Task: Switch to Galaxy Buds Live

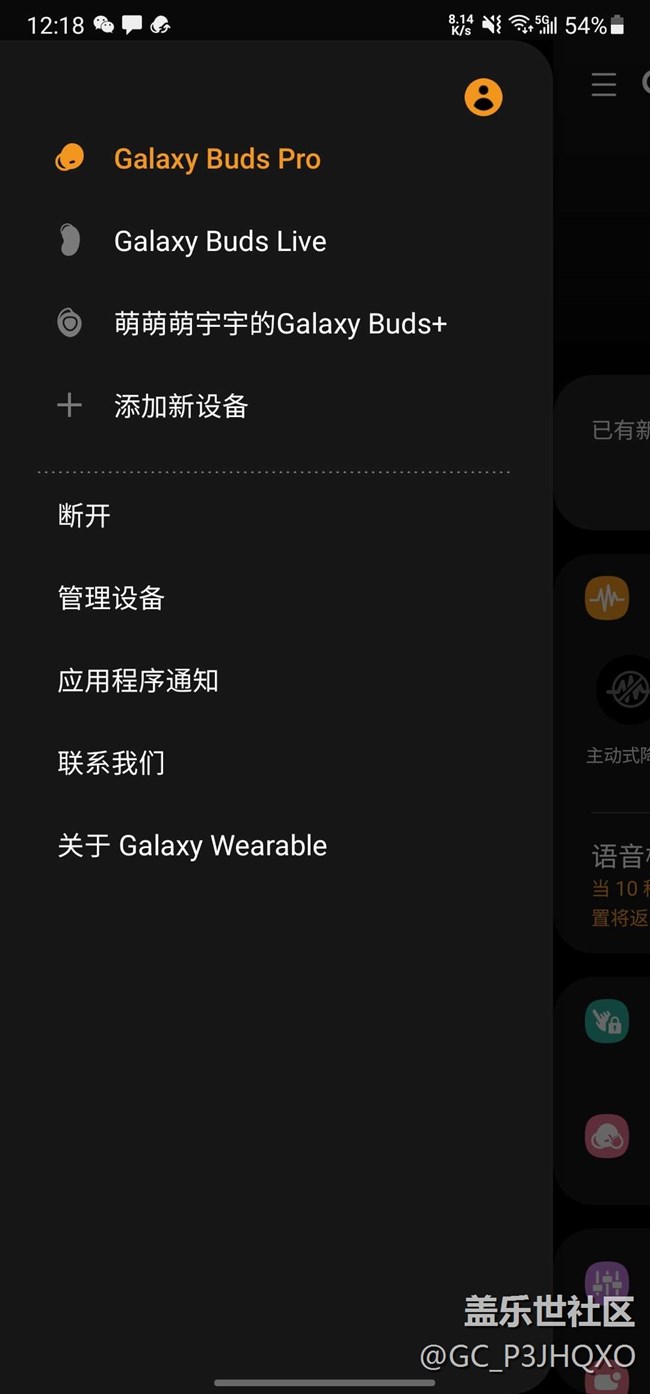Action: [x=220, y=241]
